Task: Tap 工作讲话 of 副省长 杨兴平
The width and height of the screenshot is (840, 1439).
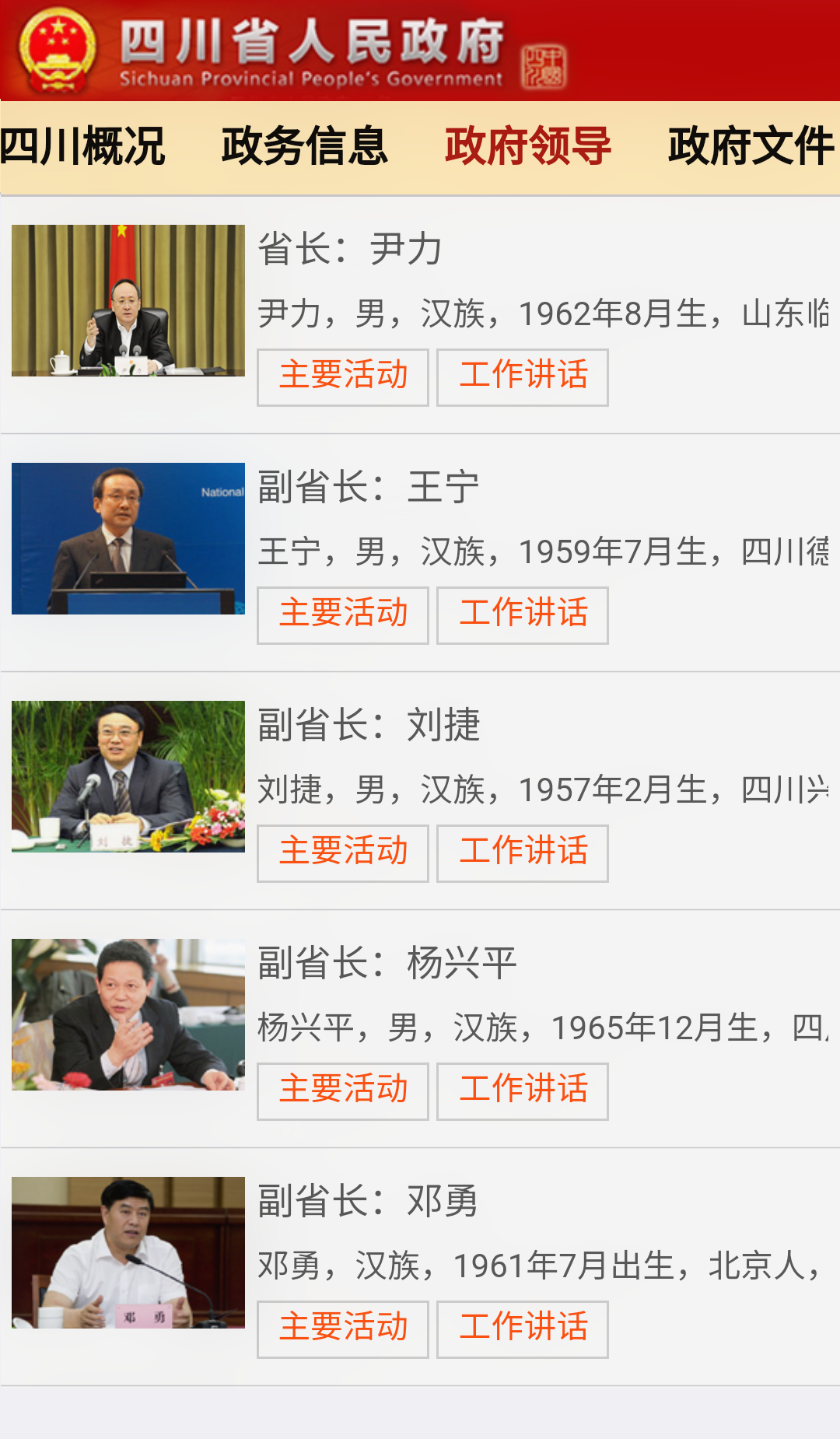Action: coord(523,1091)
